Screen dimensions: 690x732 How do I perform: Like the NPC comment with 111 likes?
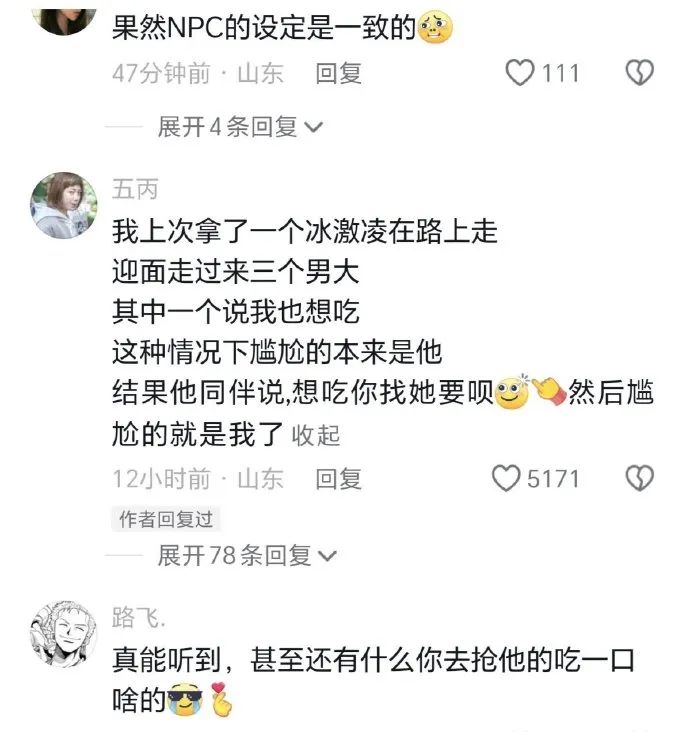tap(520, 73)
